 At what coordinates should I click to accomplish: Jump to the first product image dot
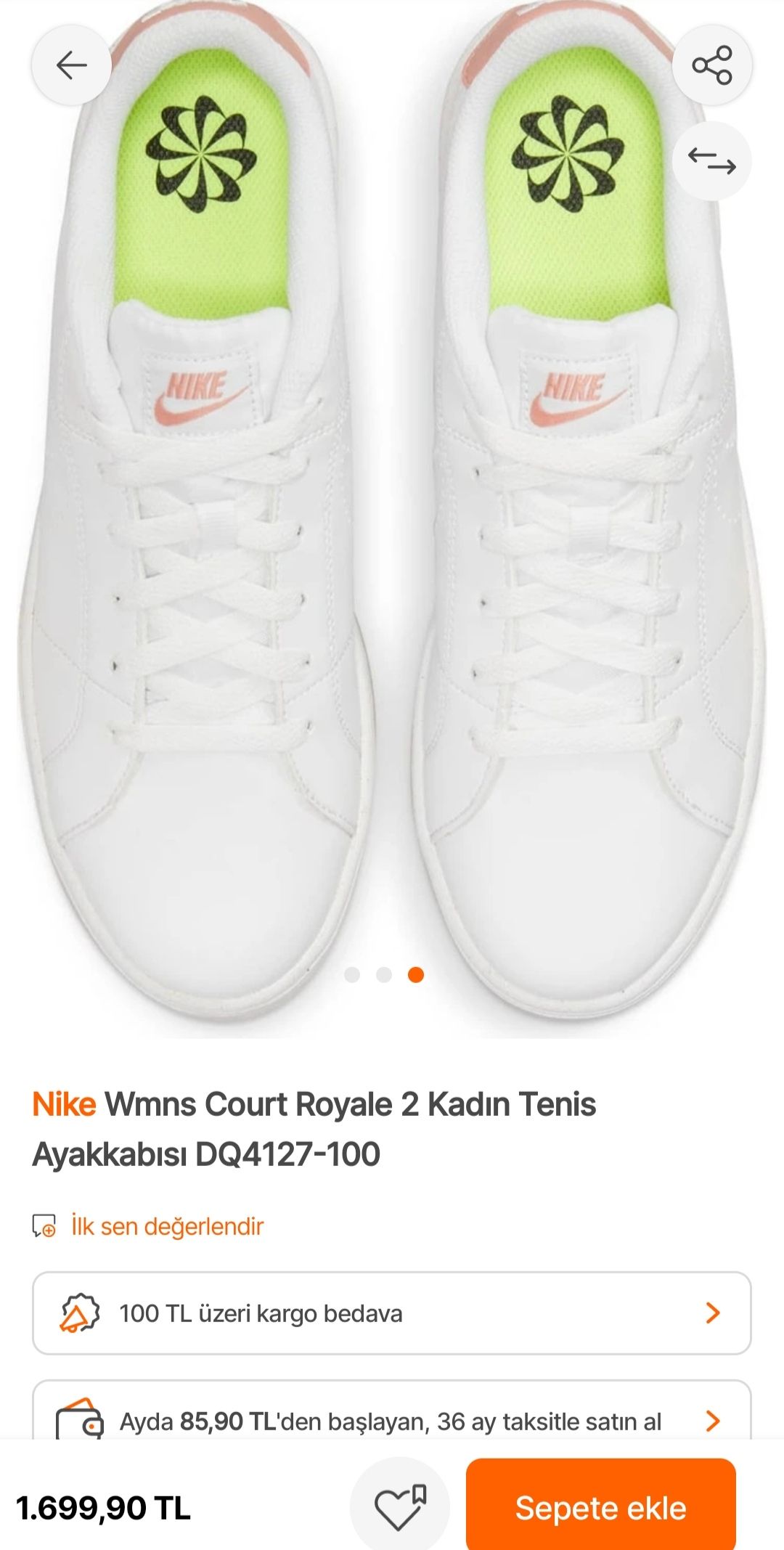(352, 975)
